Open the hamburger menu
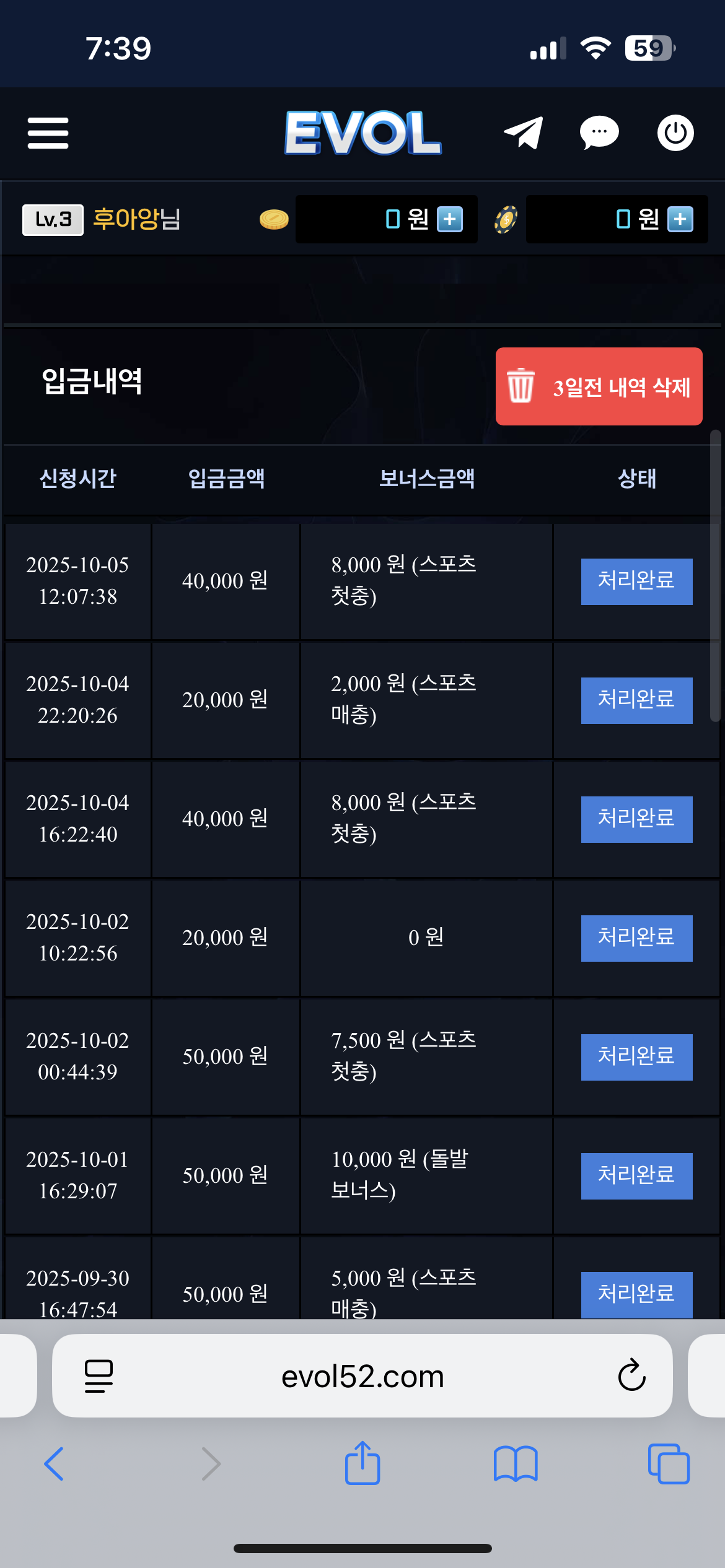725x1568 pixels. pyautogui.click(x=48, y=133)
